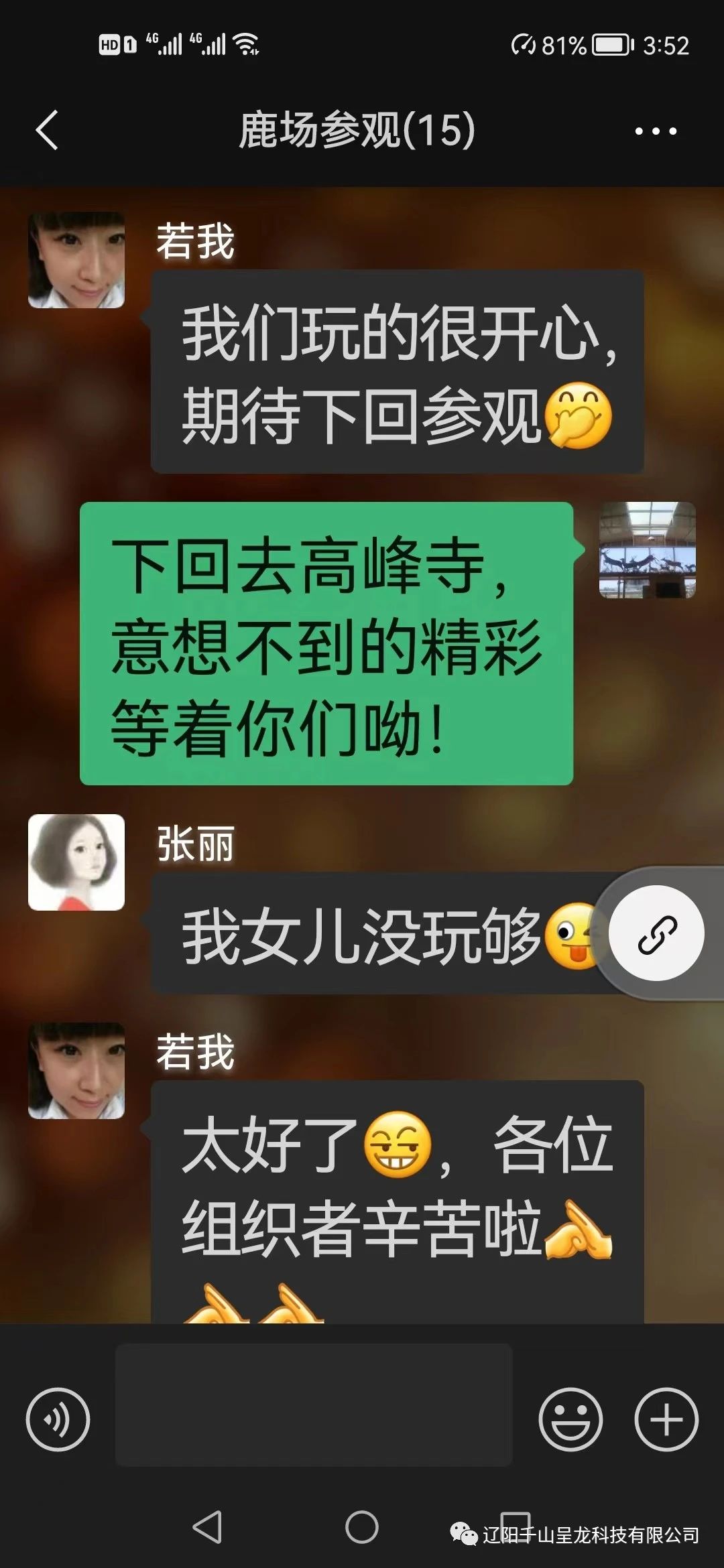Switch to voice message input
724x1568 pixels.
58,1419
